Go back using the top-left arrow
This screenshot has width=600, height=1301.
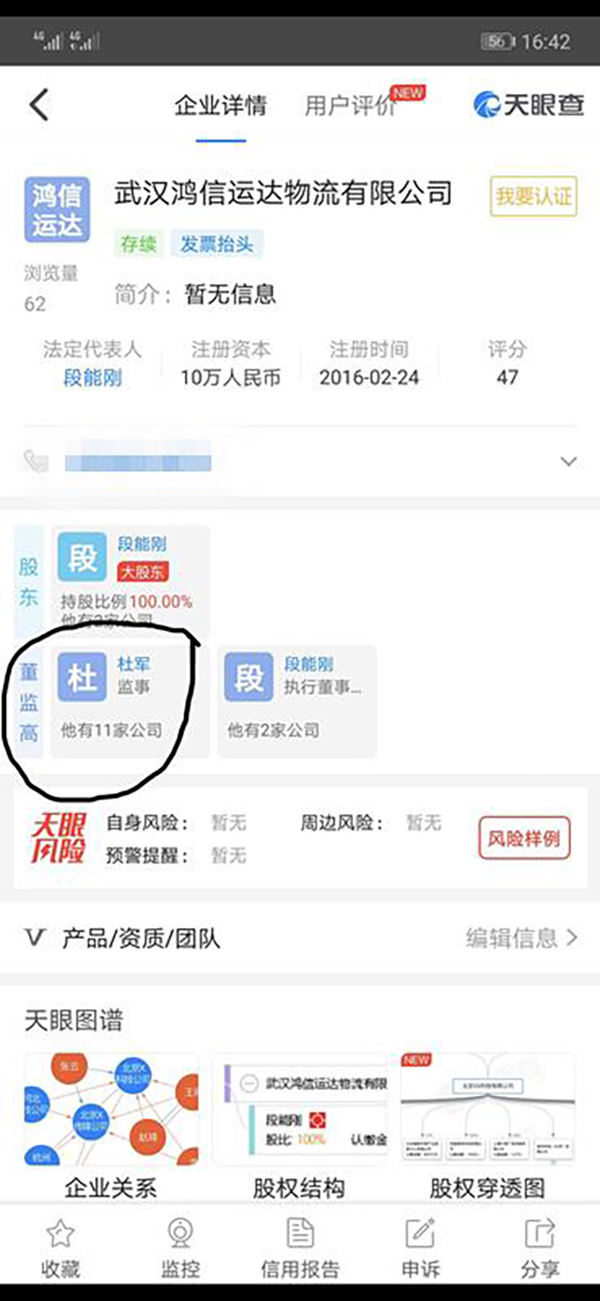pos(38,106)
